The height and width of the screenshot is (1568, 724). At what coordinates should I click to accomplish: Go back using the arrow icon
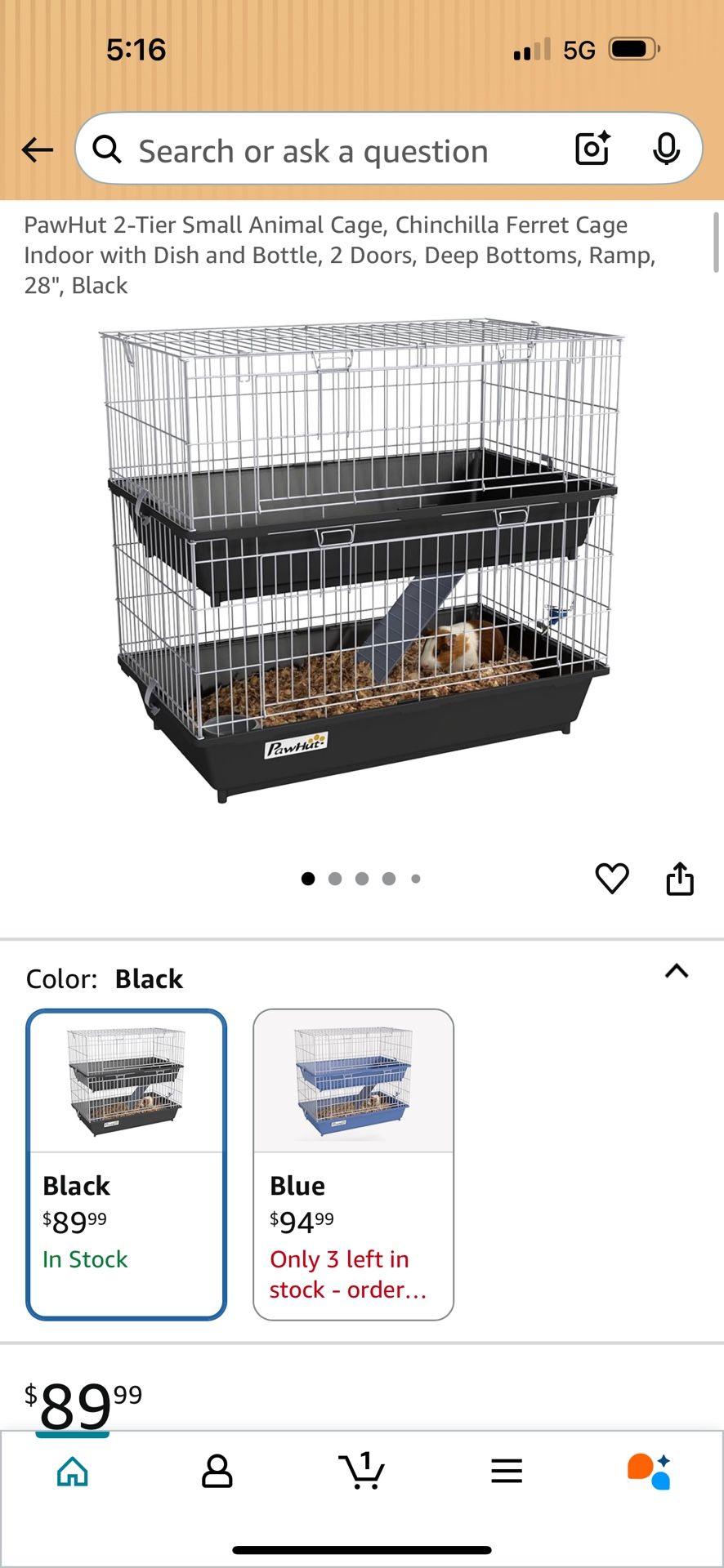point(38,149)
